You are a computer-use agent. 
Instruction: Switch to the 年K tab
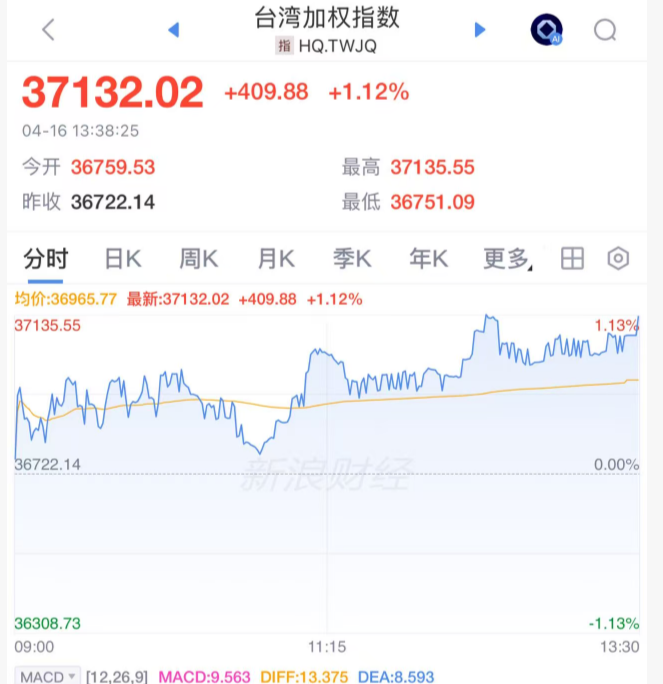pyautogui.click(x=428, y=259)
